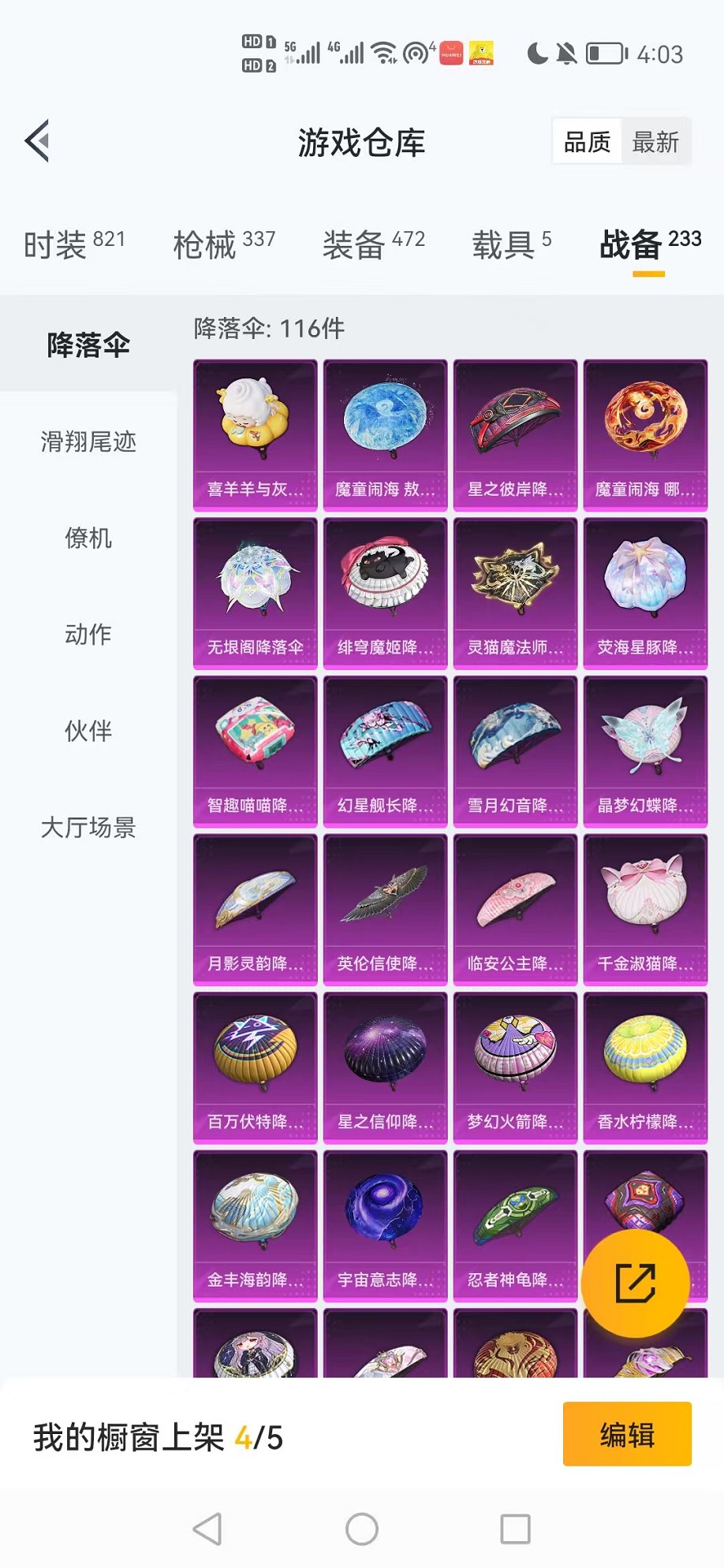The image size is (724, 1568).
Task: Tap the back arrow to exit 游戏仓库
Action: (x=37, y=143)
